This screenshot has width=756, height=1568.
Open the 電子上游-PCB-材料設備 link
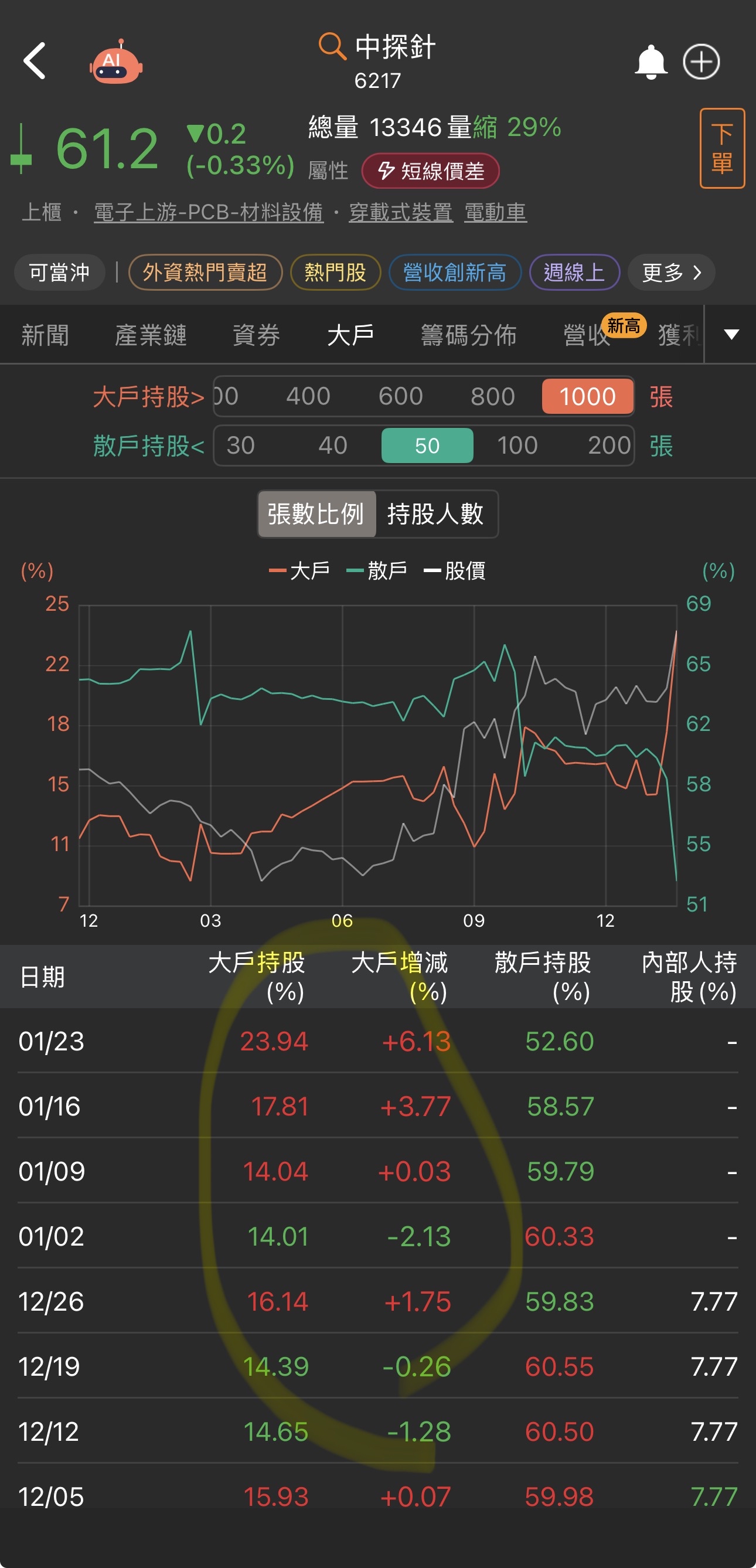(208, 212)
